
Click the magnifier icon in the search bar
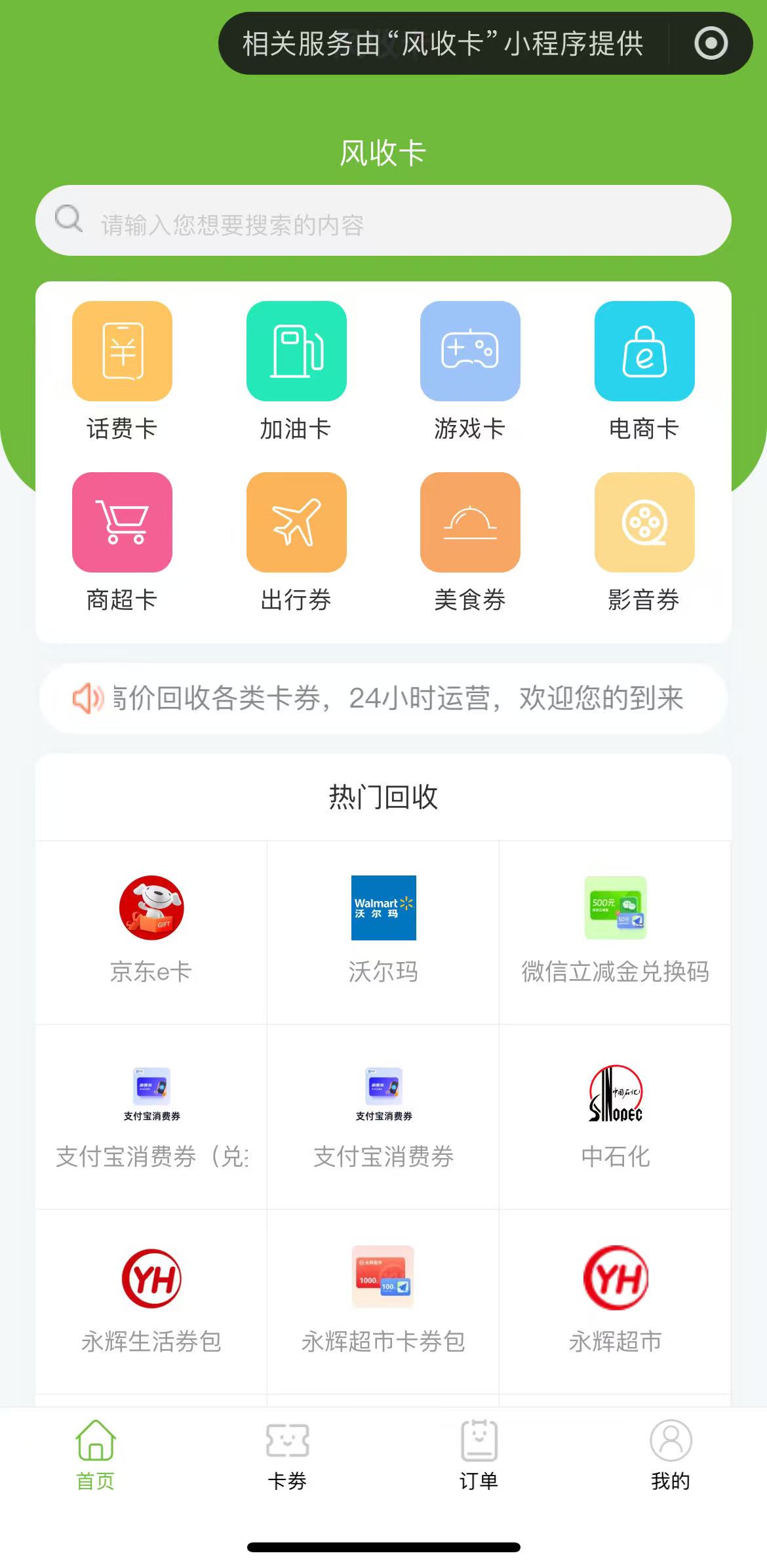[x=68, y=220]
